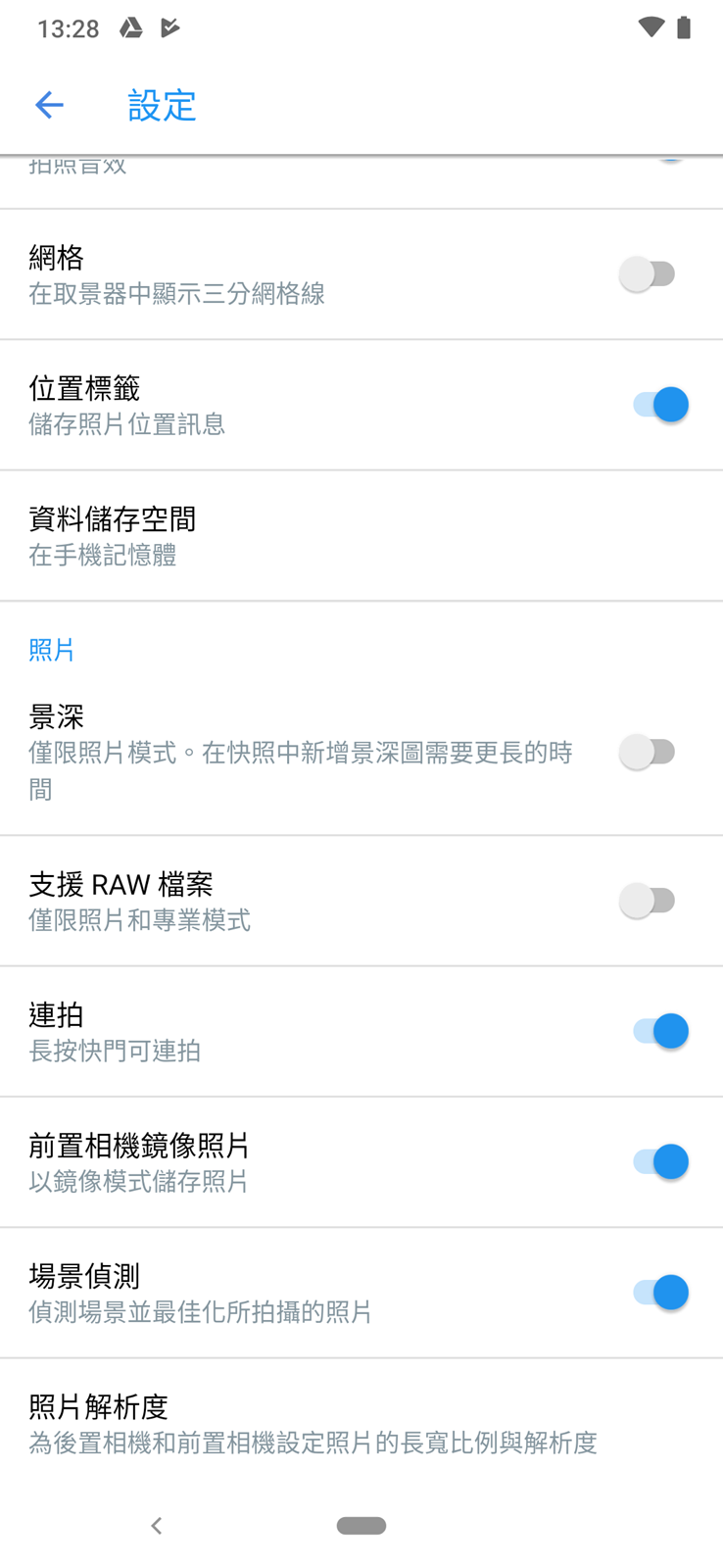The height and width of the screenshot is (1568, 723).
Task: Tap the system back button
Action: 157,1526
